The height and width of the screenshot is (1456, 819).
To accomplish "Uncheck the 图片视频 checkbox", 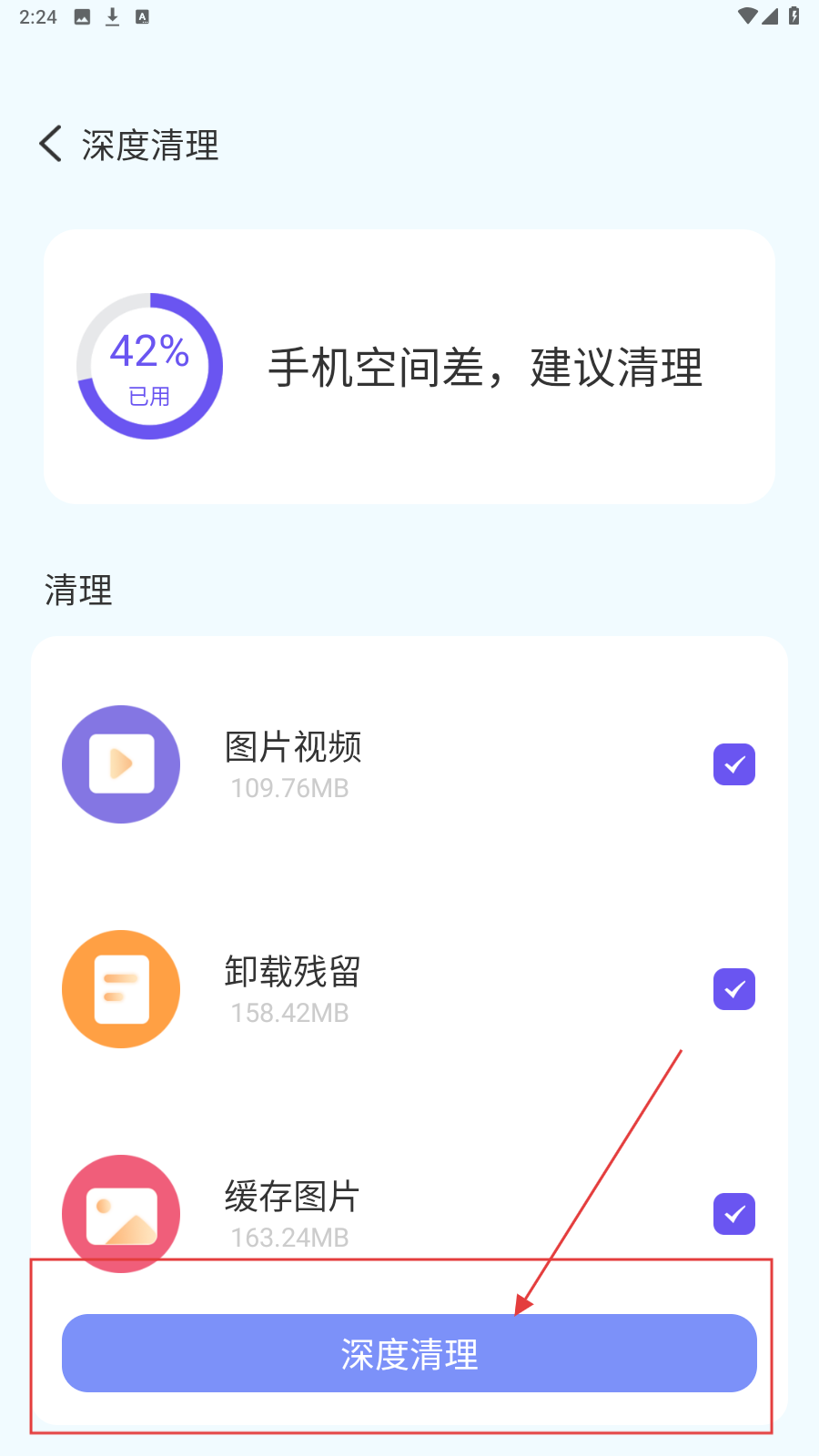I will [x=733, y=764].
